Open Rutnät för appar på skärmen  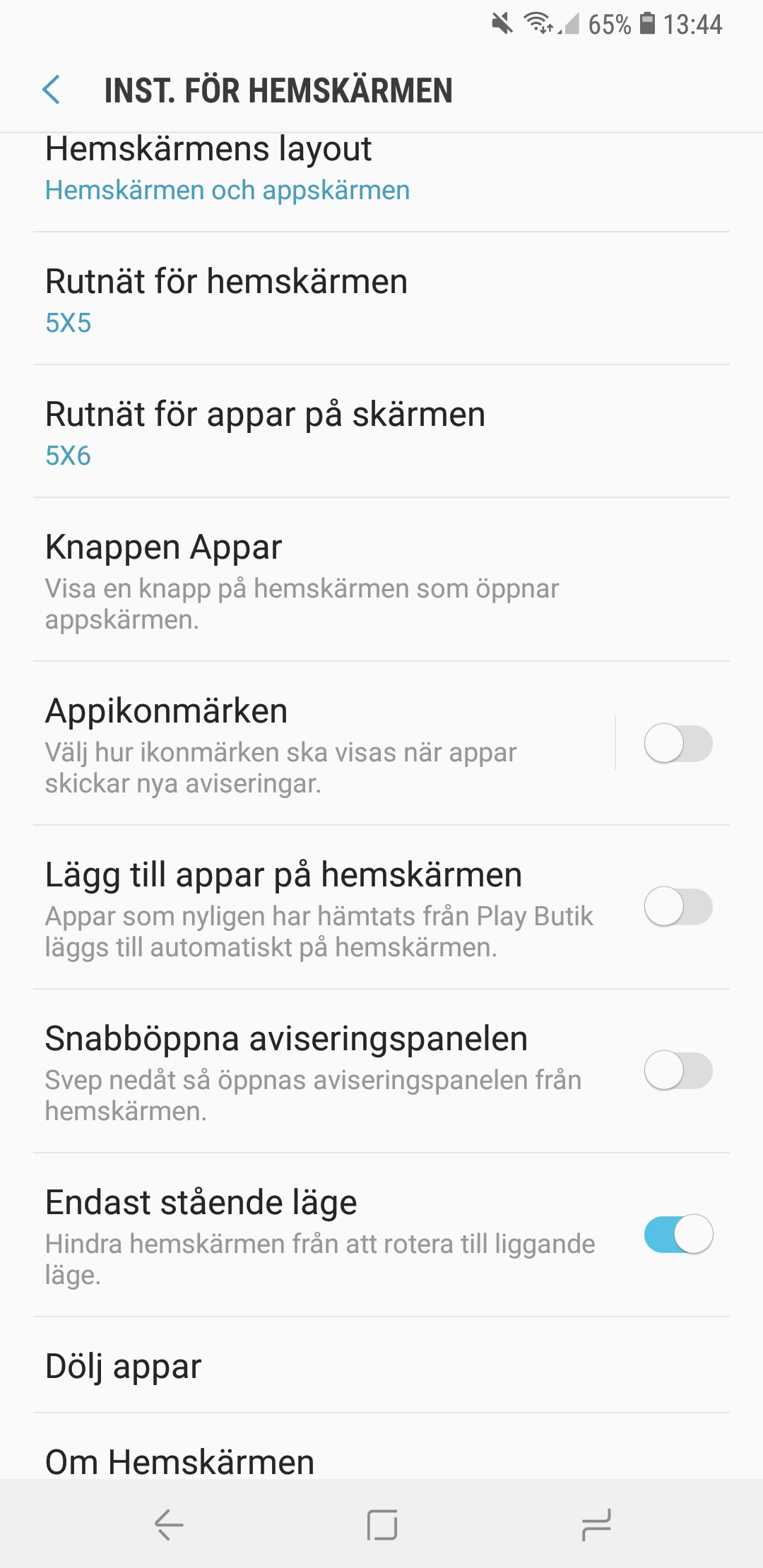[x=381, y=432]
